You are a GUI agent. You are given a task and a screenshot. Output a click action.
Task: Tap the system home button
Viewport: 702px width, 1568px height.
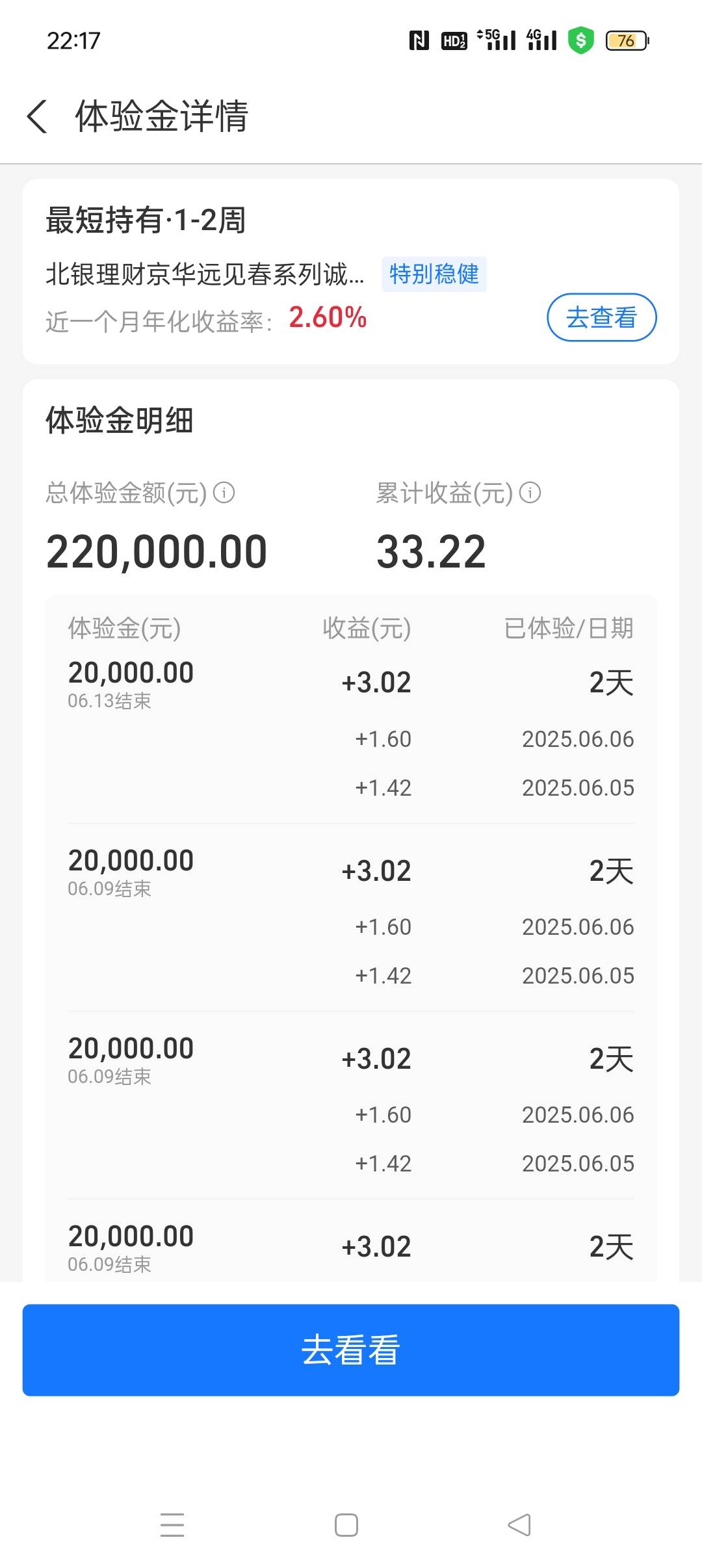[x=346, y=1524]
